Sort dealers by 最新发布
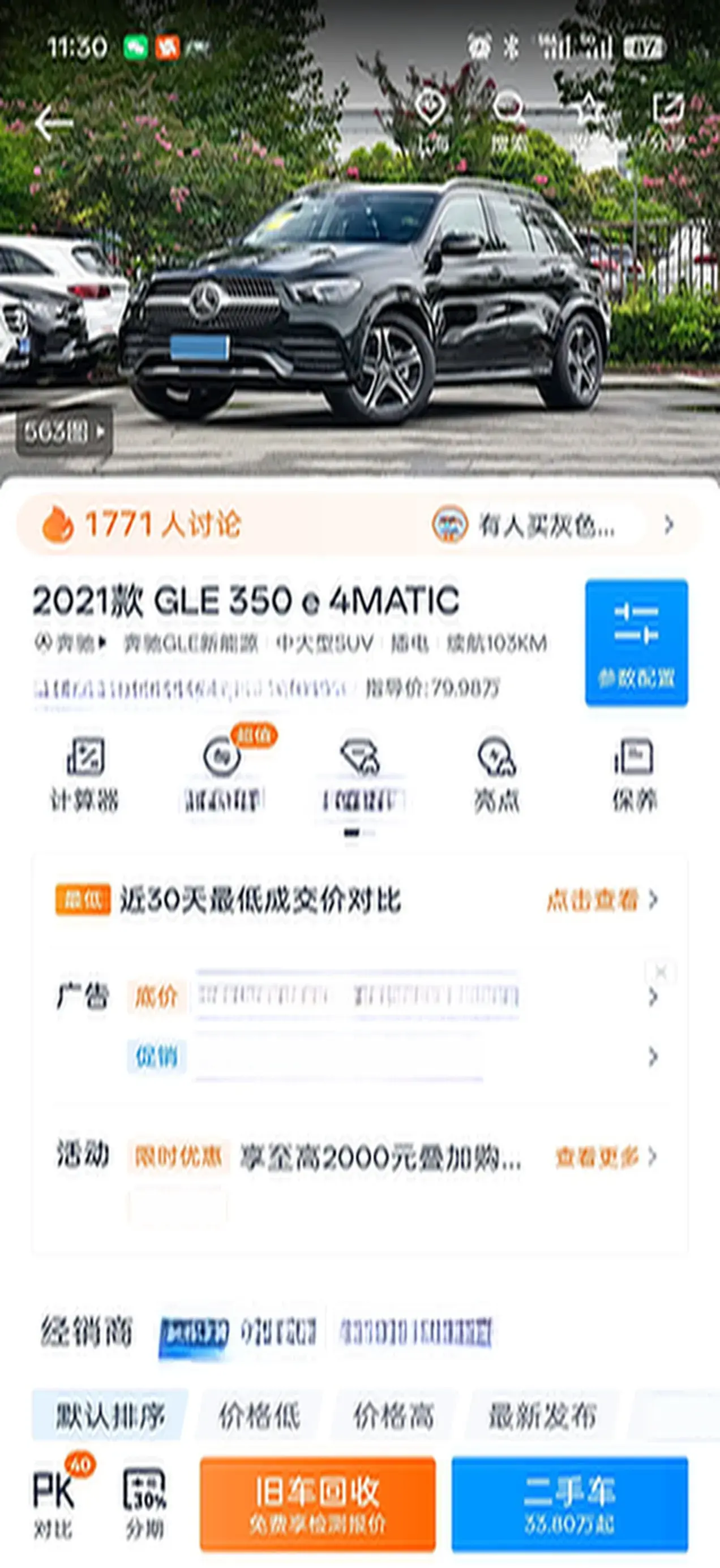720x1568 pixels. tap(542, 1416)
